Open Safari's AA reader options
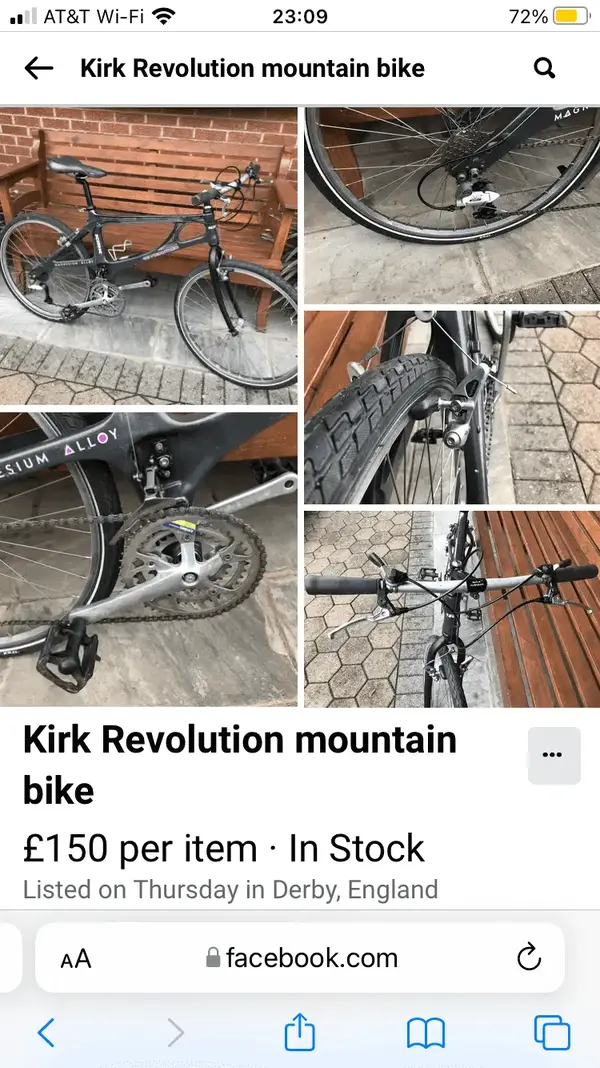Screen dimensions: 600x1068 coord(76,959)
